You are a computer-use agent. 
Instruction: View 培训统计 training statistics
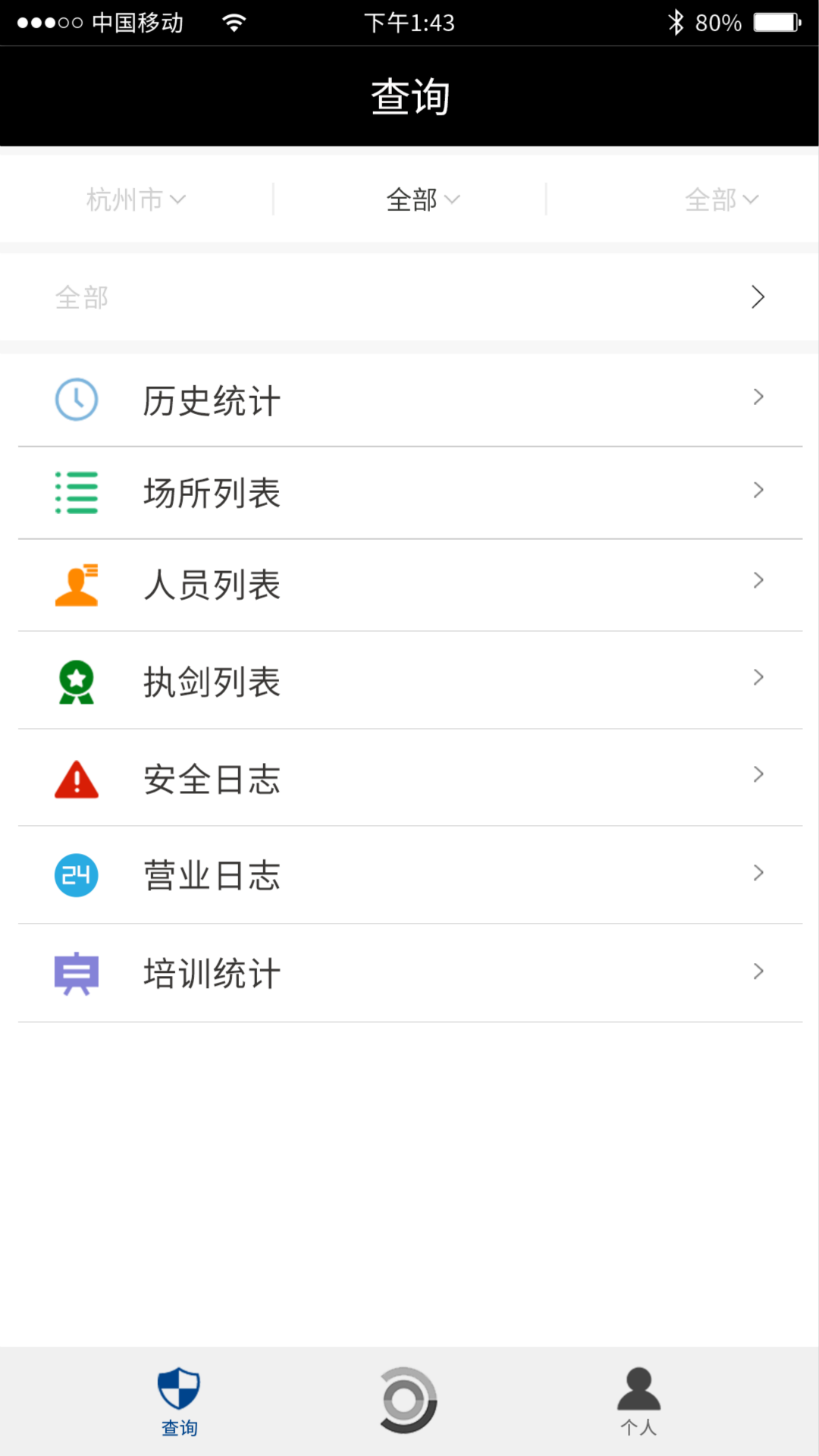tap(409, 973)
